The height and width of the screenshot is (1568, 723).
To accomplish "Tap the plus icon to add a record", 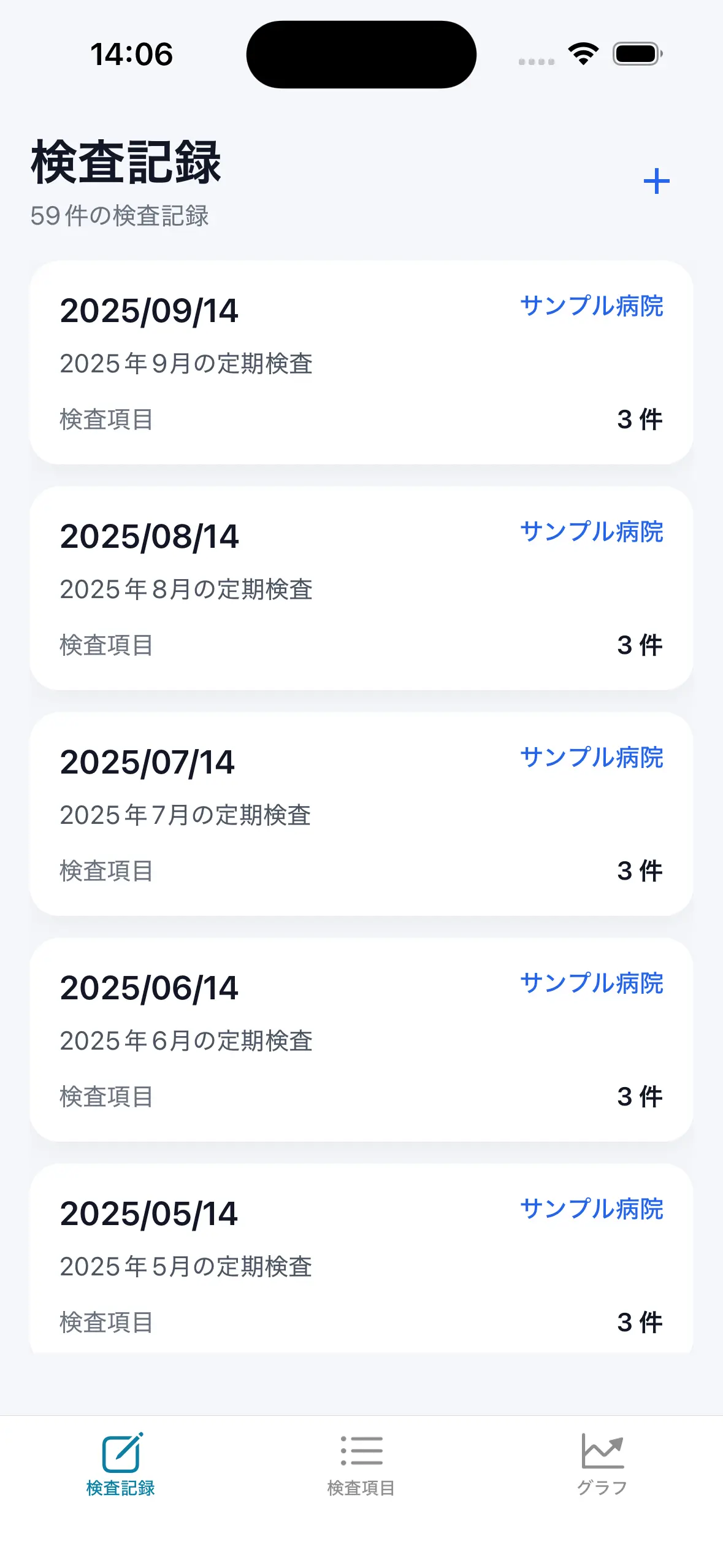I will [656, 180].
